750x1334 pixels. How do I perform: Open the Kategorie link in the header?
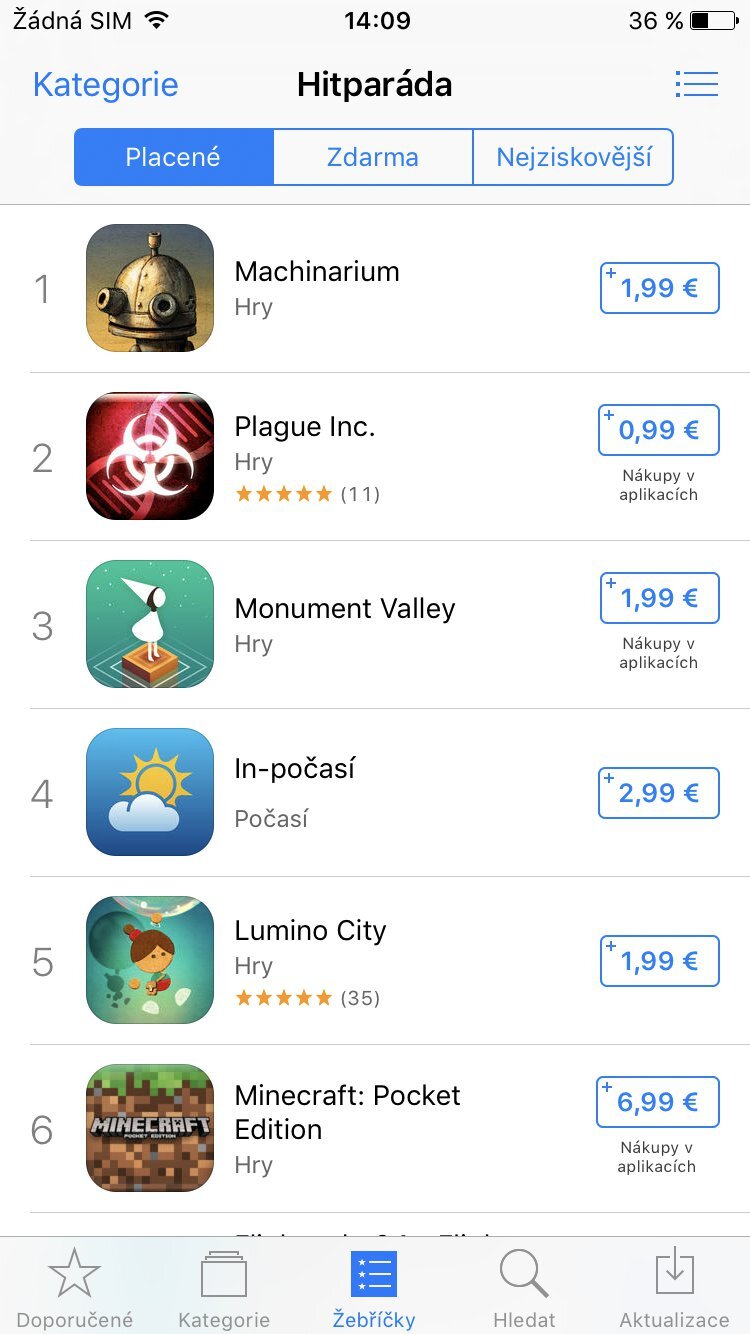coord(105,85)
